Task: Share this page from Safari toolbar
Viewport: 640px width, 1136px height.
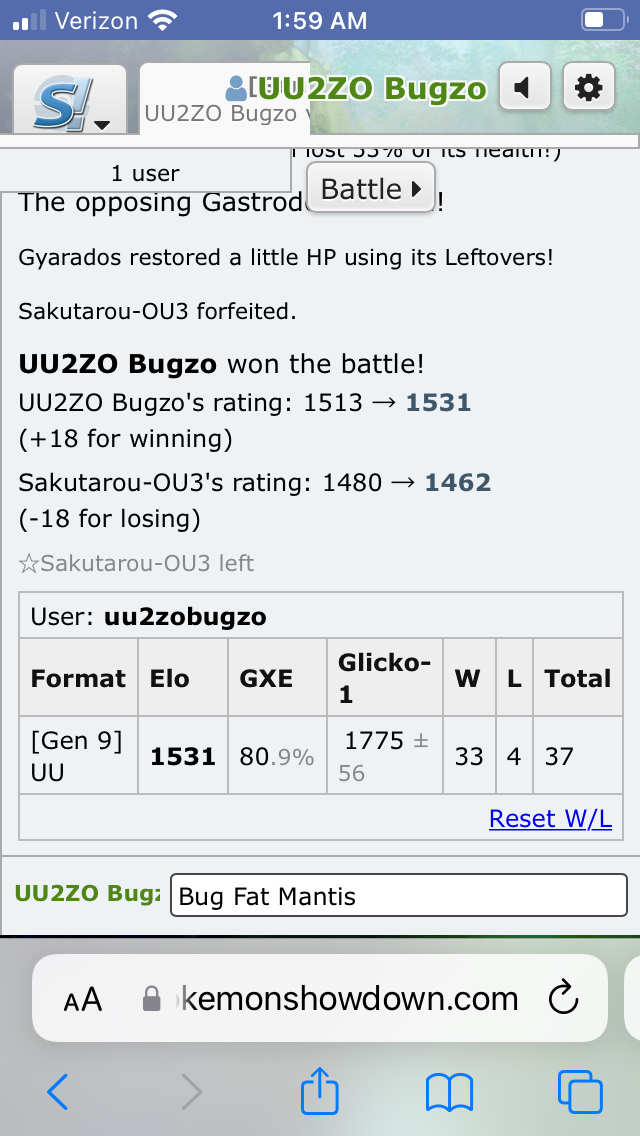Action: click(x=320, y=1091)
